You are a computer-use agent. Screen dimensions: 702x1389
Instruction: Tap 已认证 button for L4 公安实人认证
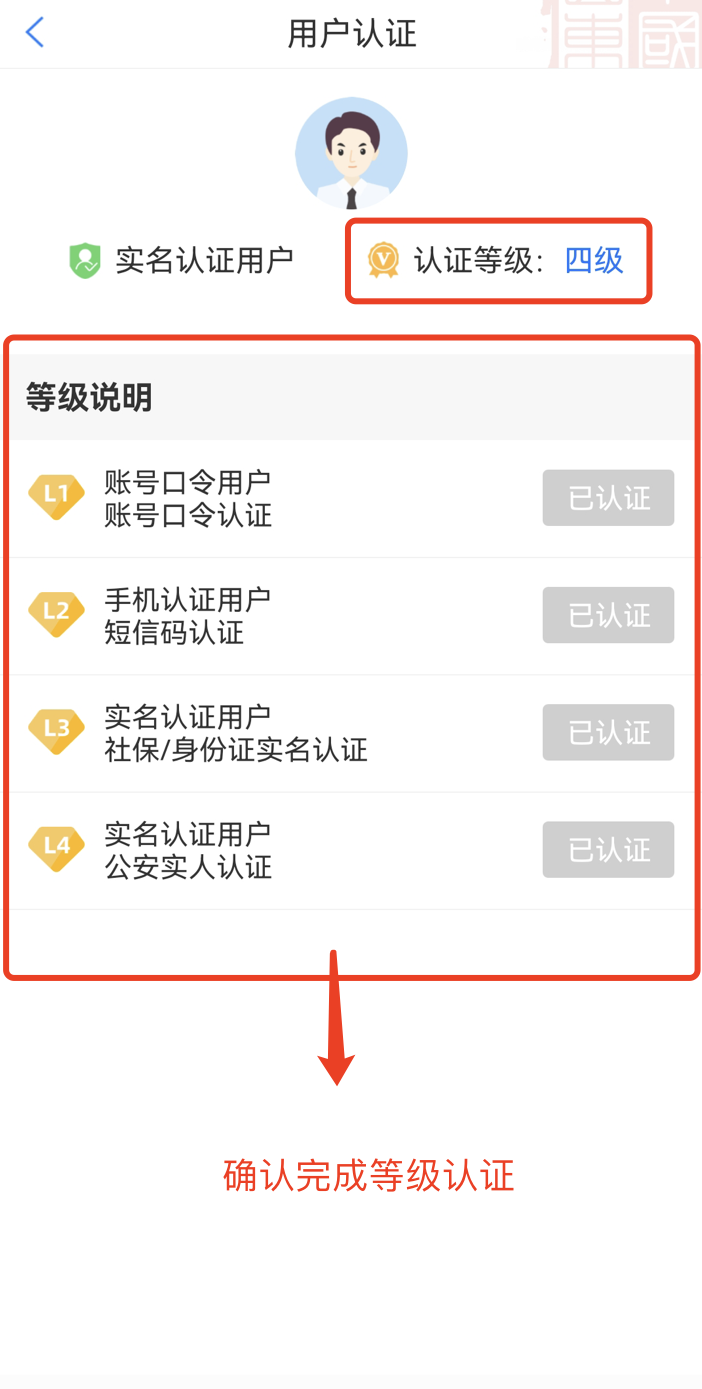(608, 850)
